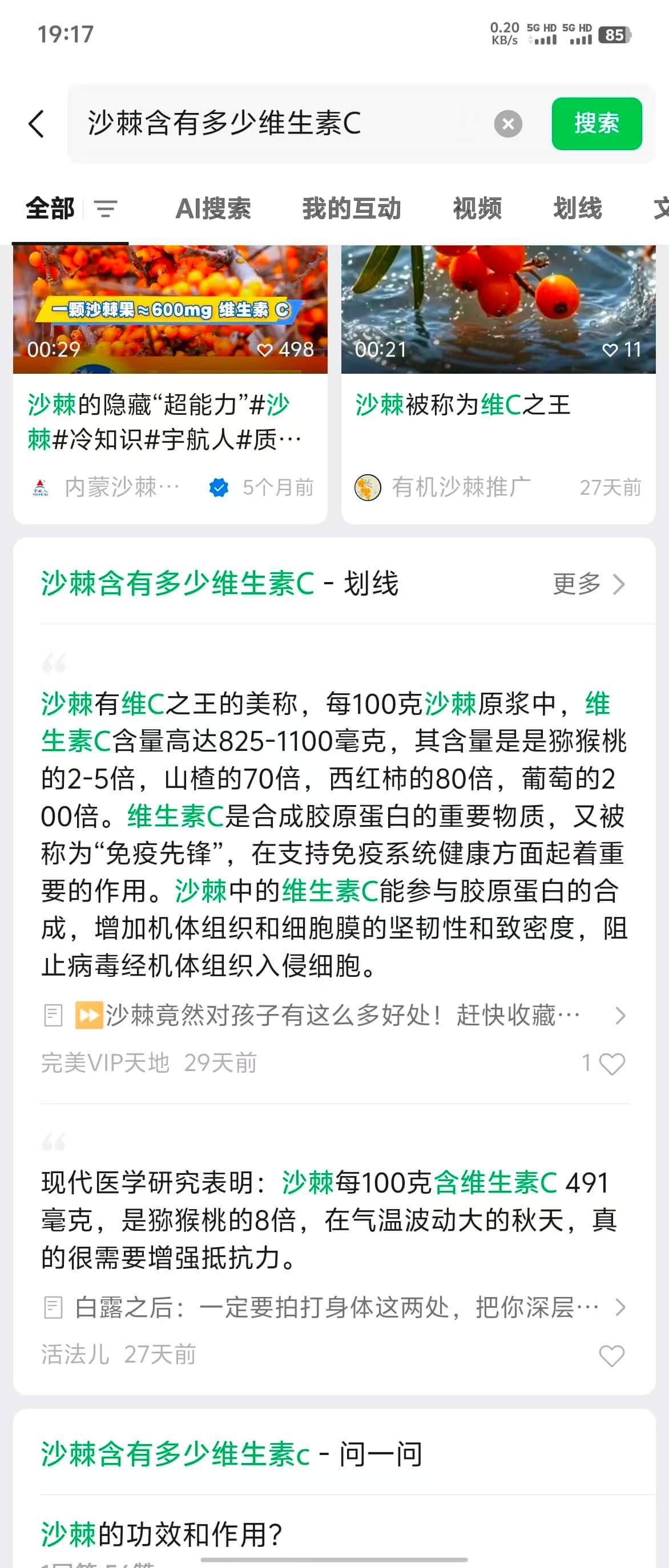669x1568 pixels.
Task: Open the filter icon next to 全部
Action: 105,209
